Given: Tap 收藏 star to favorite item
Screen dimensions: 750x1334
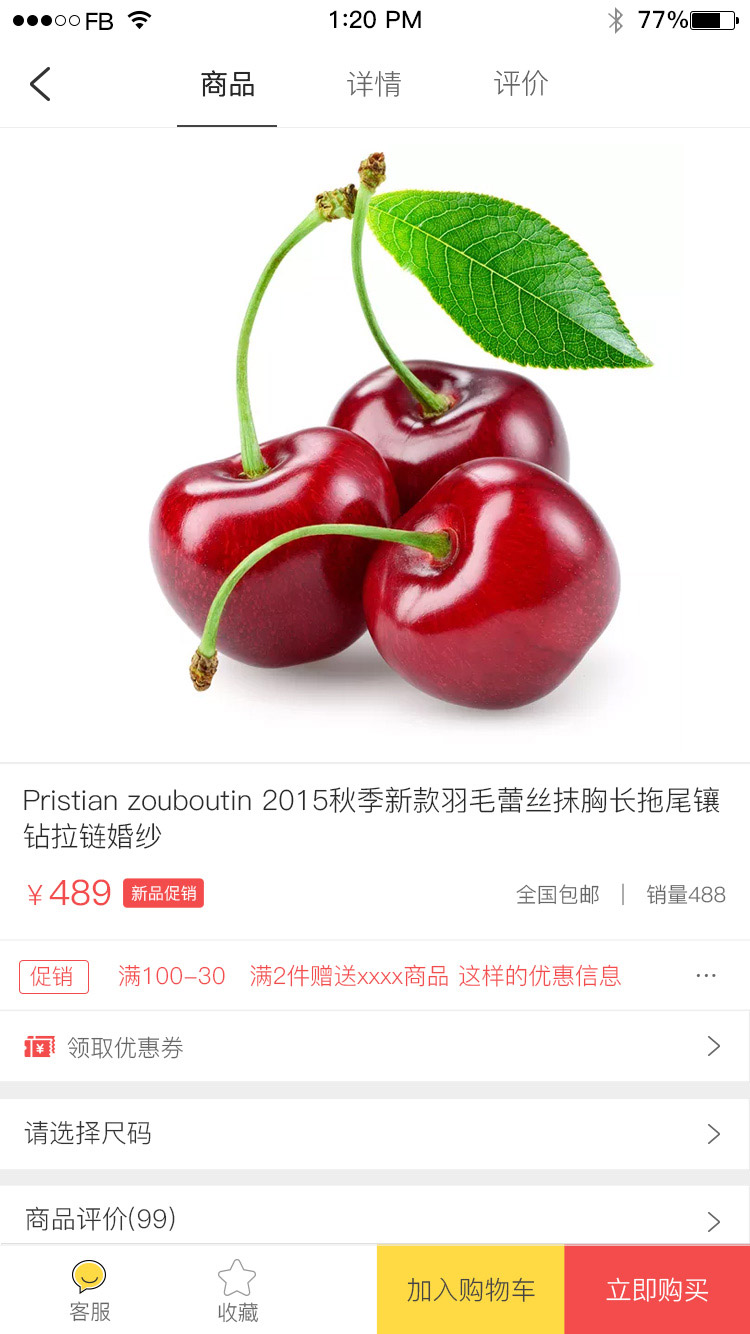Looking at the screenshot, I should pos(237,1291).
